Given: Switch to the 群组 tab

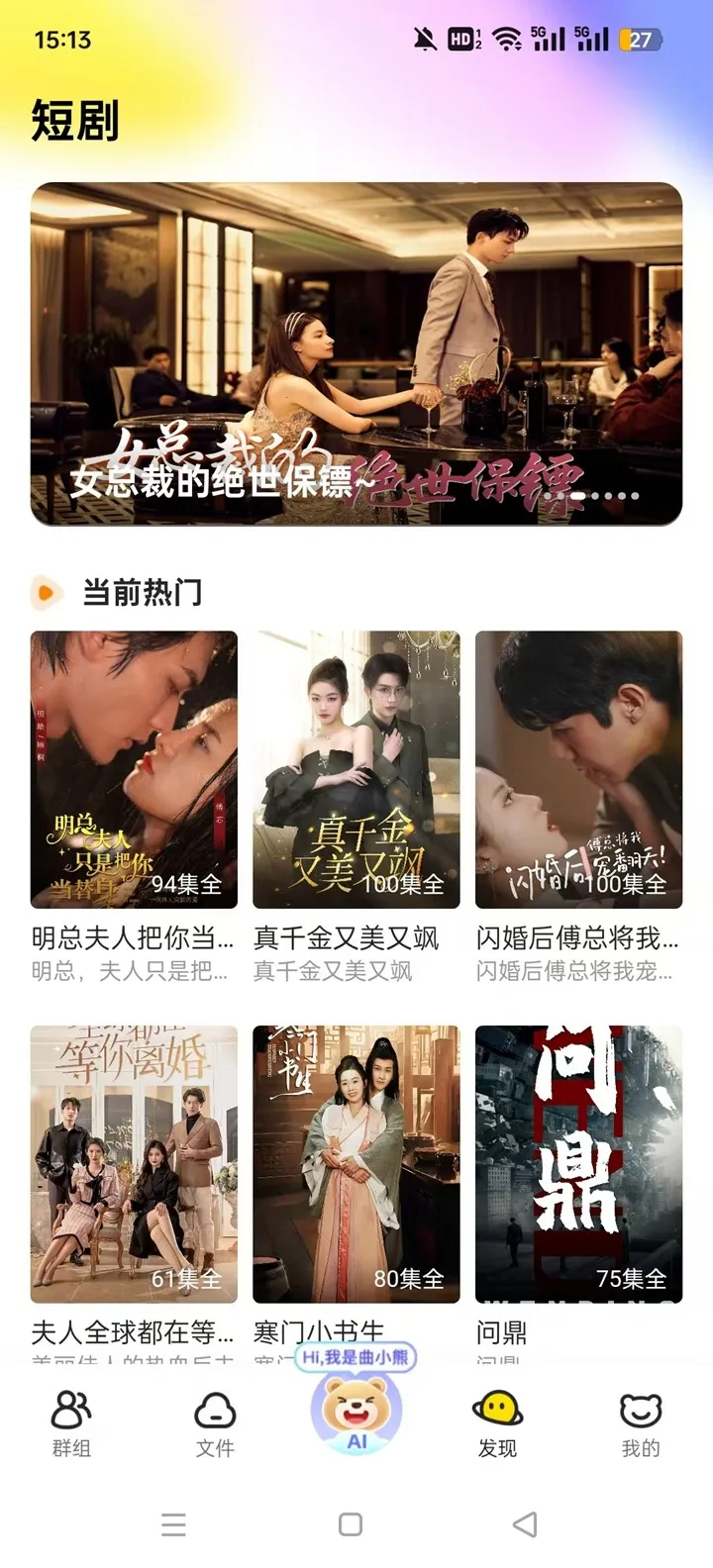Looking at the screenshot, I should [x=71, y=1423].
